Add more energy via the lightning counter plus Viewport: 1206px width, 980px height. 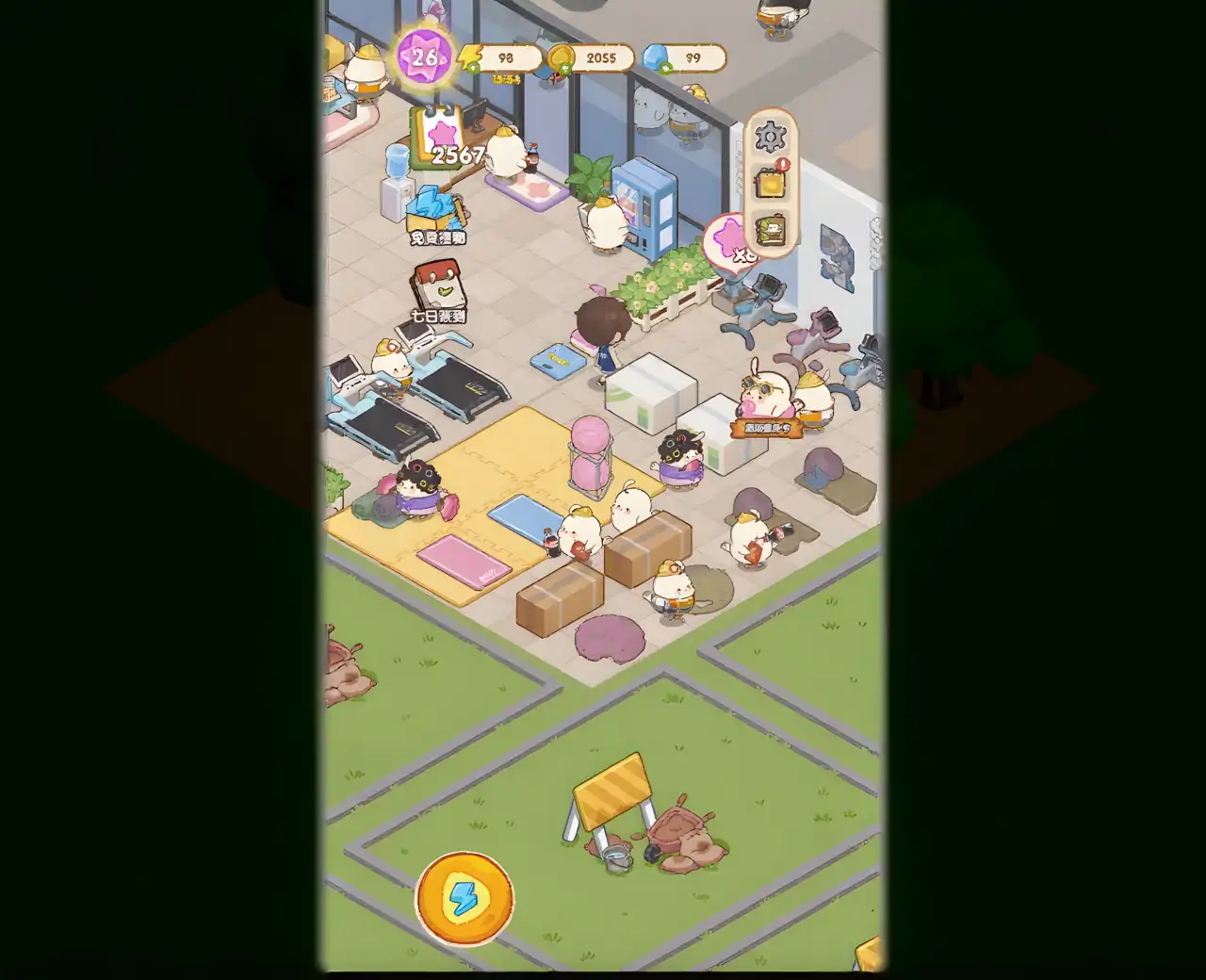(x=474, y=68)
